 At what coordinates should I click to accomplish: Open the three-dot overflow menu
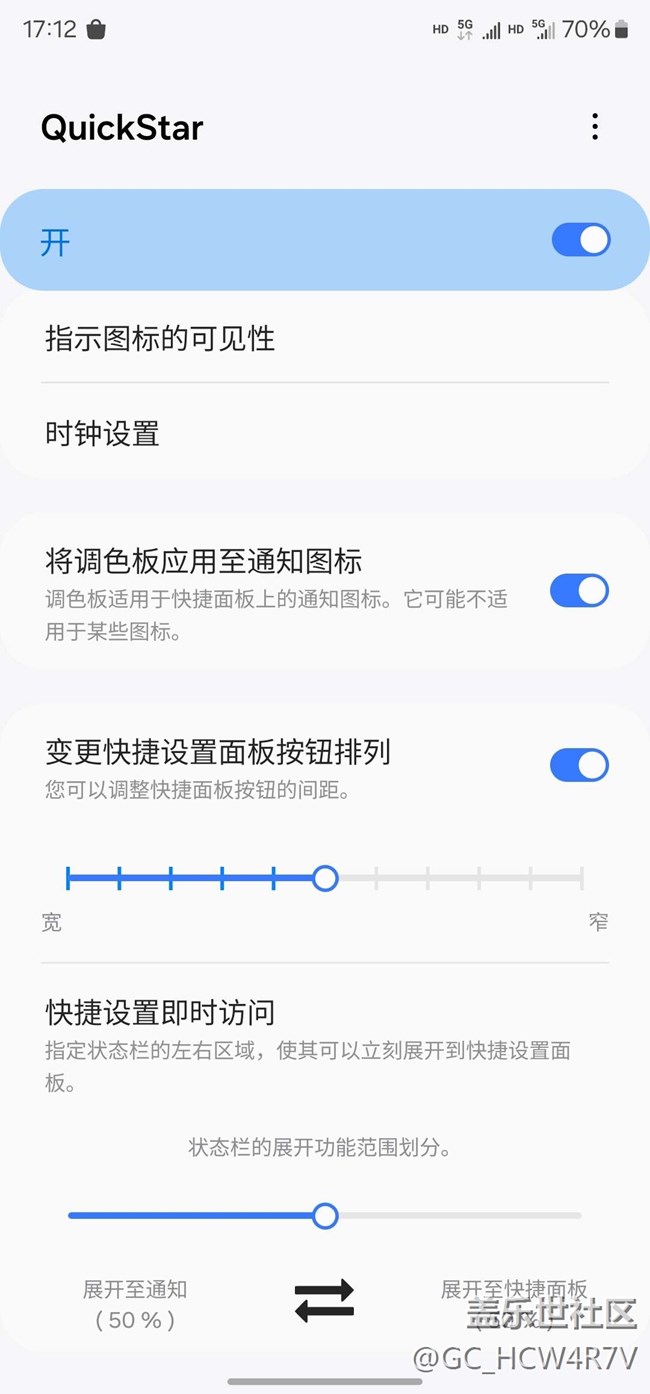pyautogui.click(x=595, y=127)
